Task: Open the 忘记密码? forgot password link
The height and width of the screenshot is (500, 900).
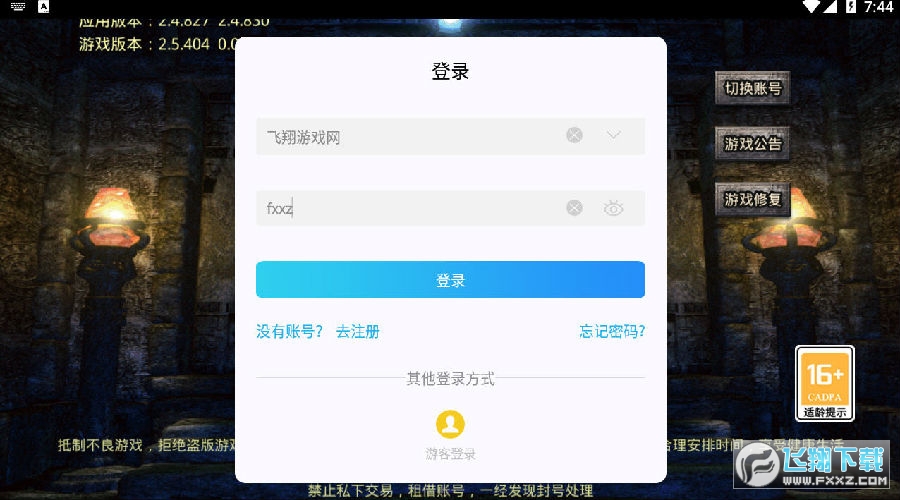Action: tap(612, 332)
